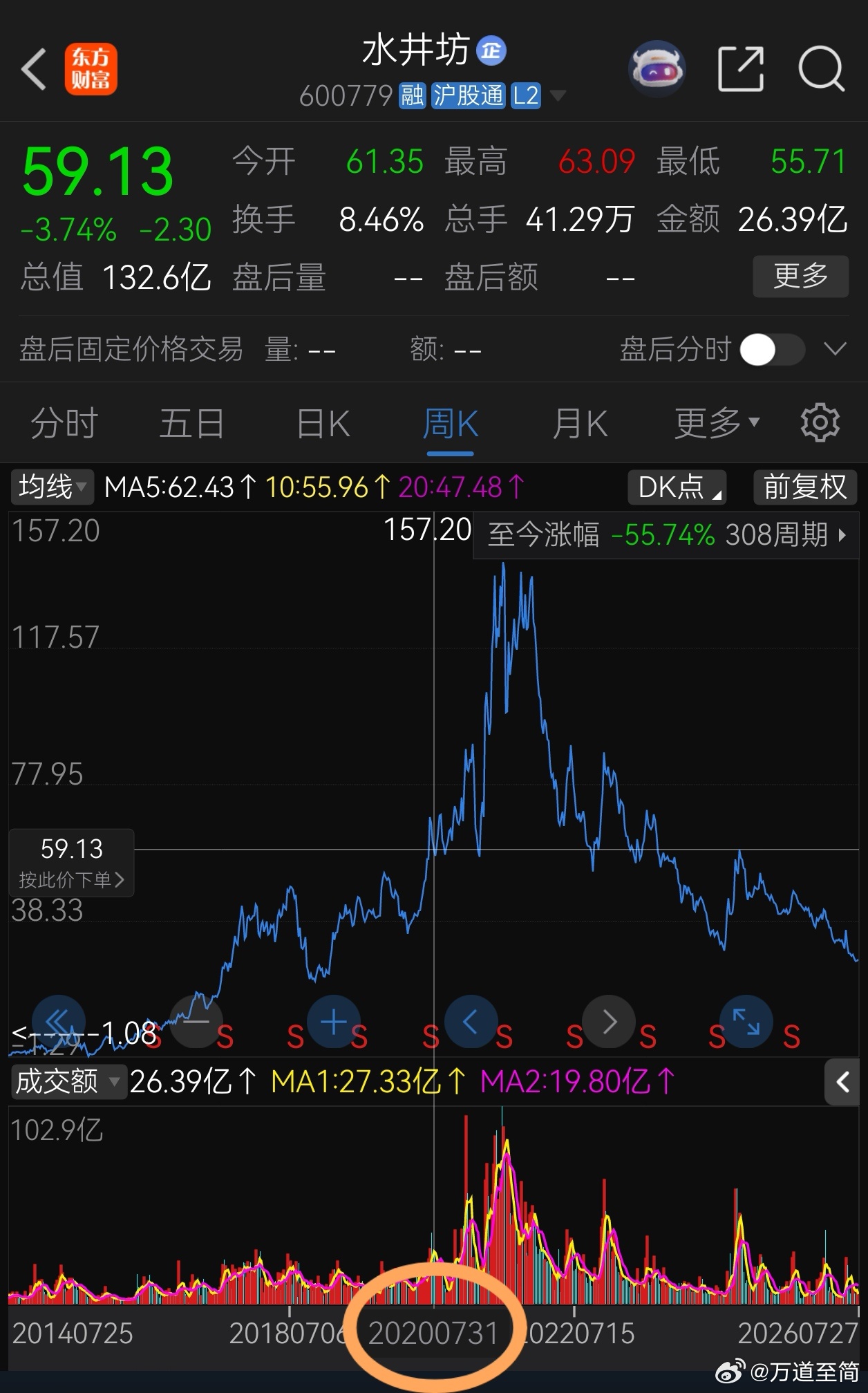Expand chart to fullscreen
868x1393 pixels.
coord(746,1022)
